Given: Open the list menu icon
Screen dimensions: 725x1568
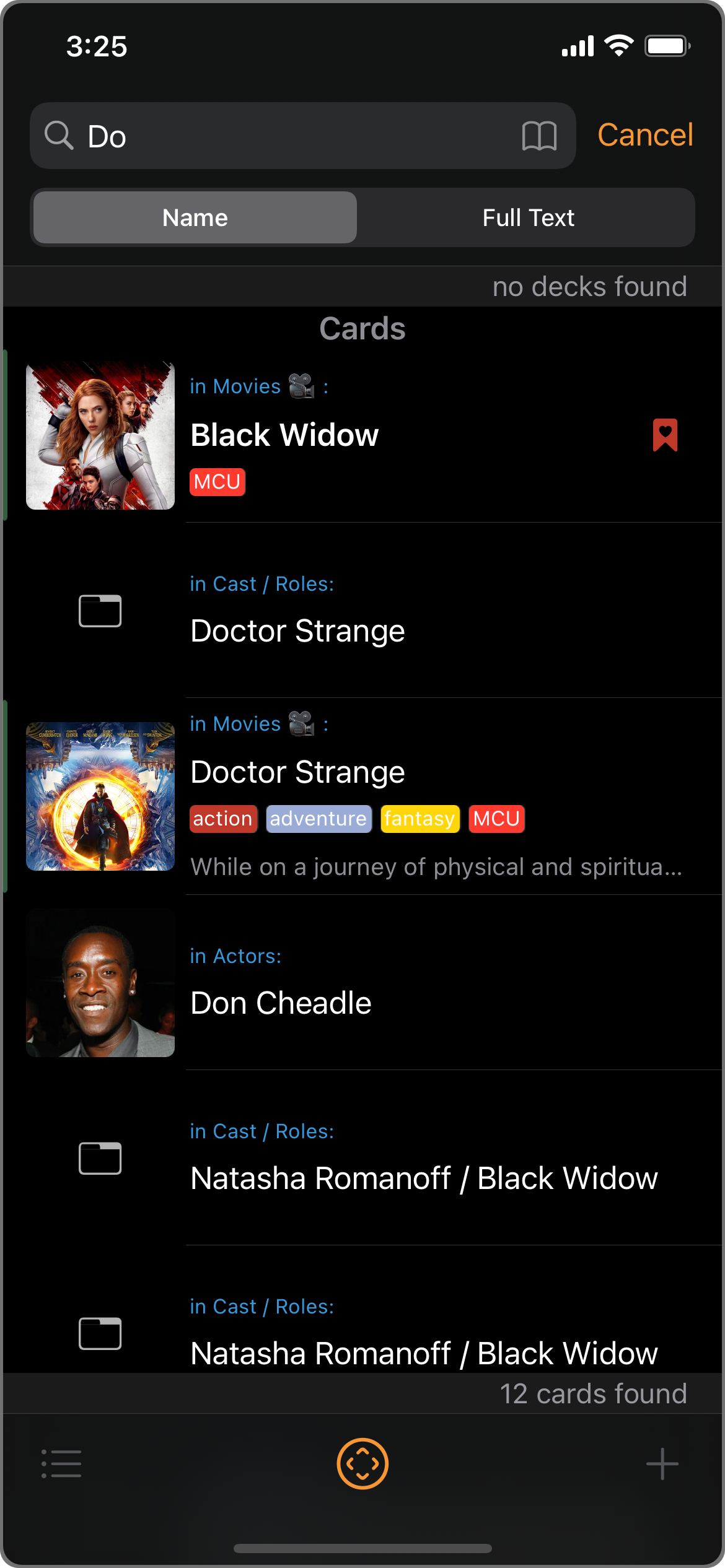Looking at the screenshot, I should click(61, 1464).
